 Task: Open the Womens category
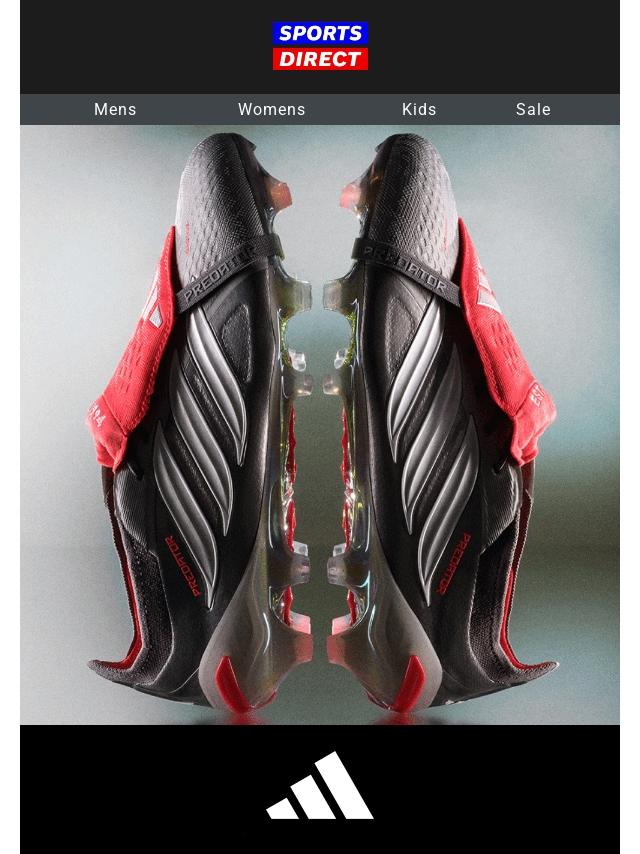[x=271, y=110]
